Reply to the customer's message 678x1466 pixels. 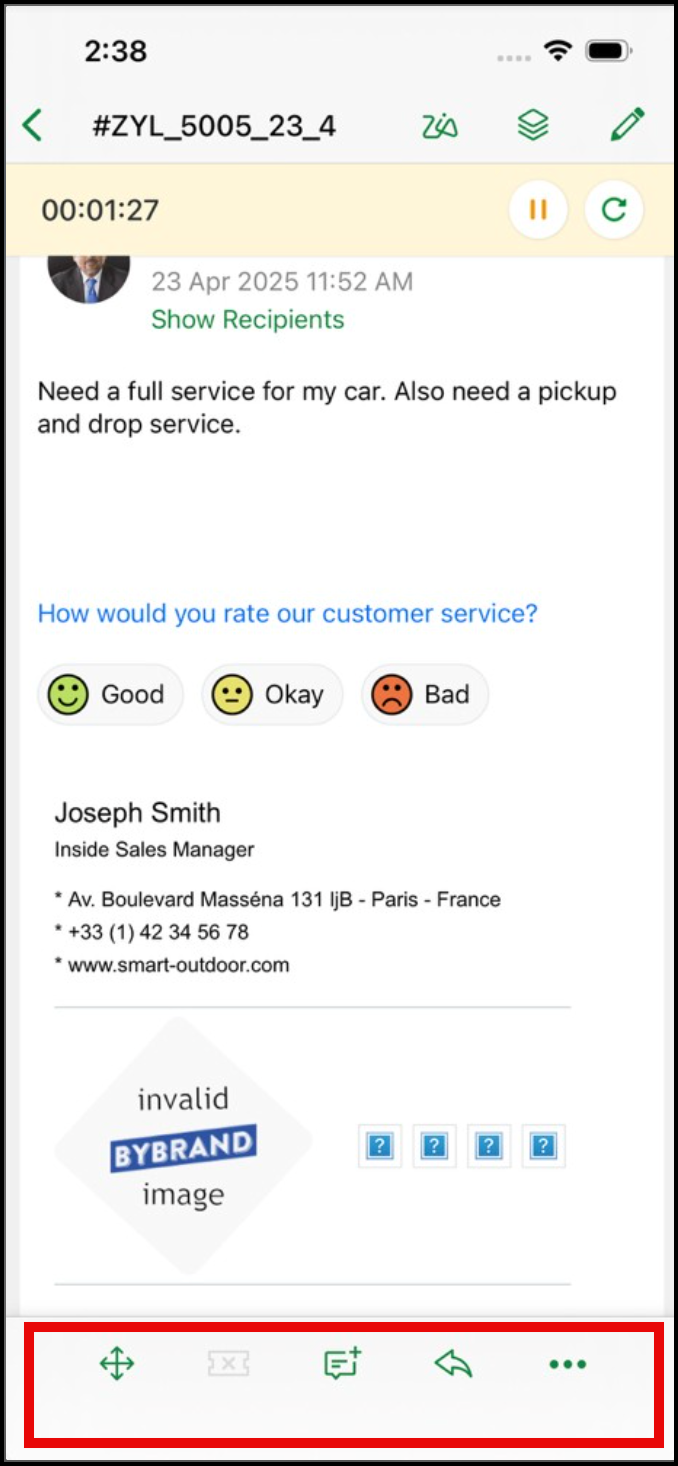[x=454, y=1364]
